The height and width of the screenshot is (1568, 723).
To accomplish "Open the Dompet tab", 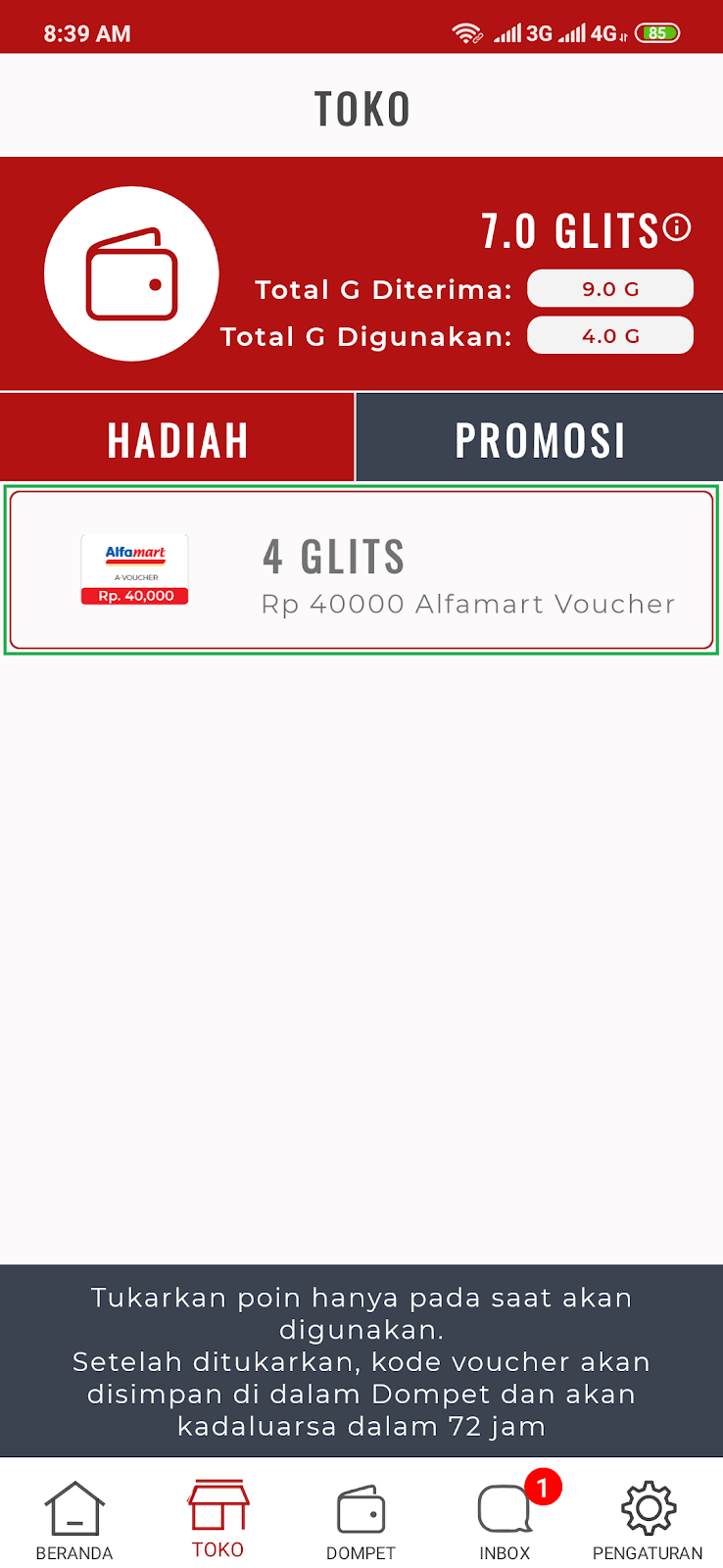I will [x=361, y=1521].
